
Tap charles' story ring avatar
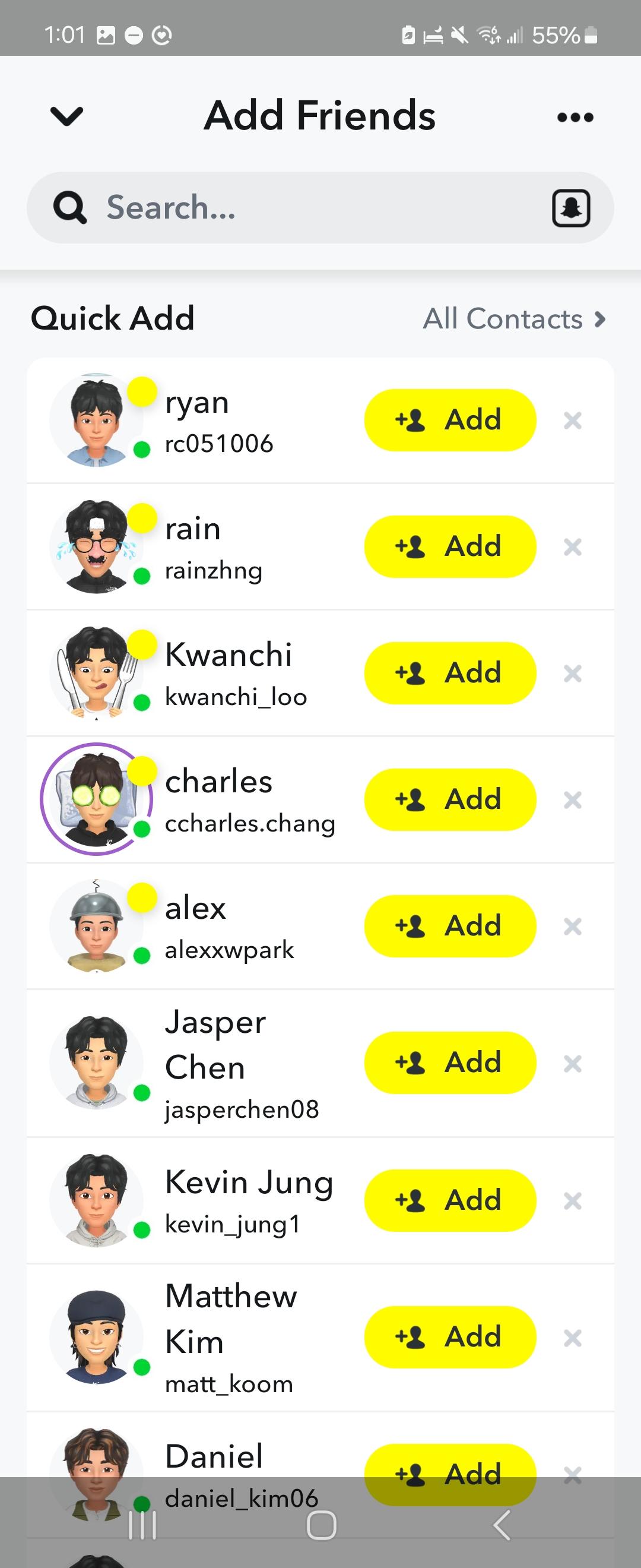tap(97, 799)
